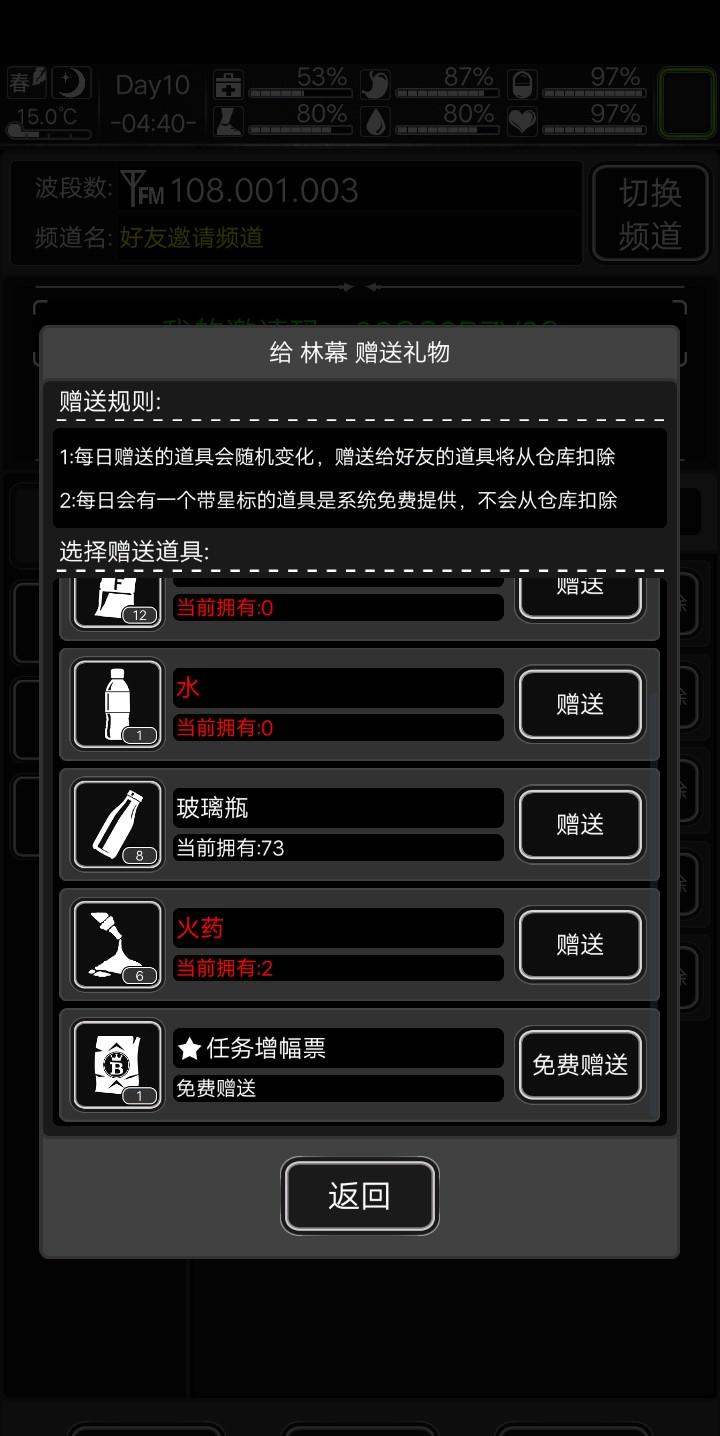Tap the gunpowder (火药) item icon
The height and width of the screenshot is (1436, 720).
click(x=116, y=944)
